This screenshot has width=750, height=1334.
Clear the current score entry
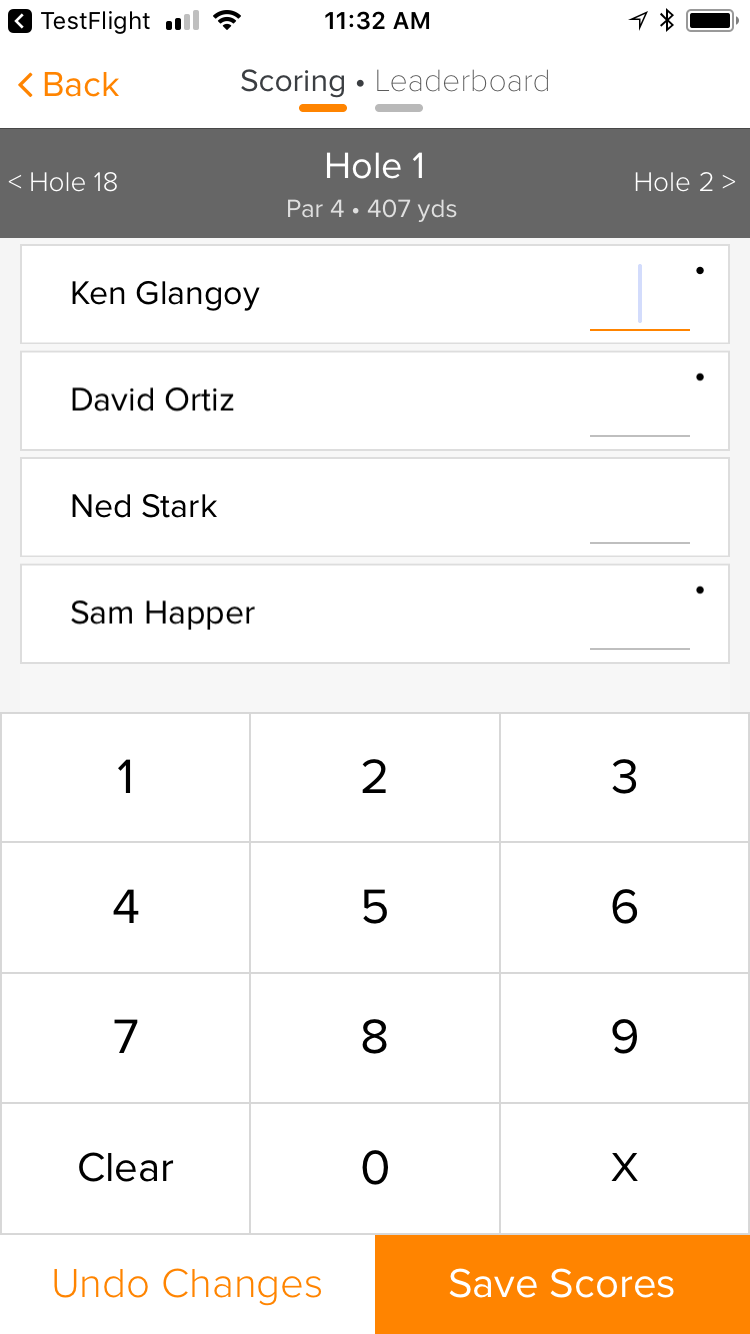pyautogui.click(x=125, y=1168)
